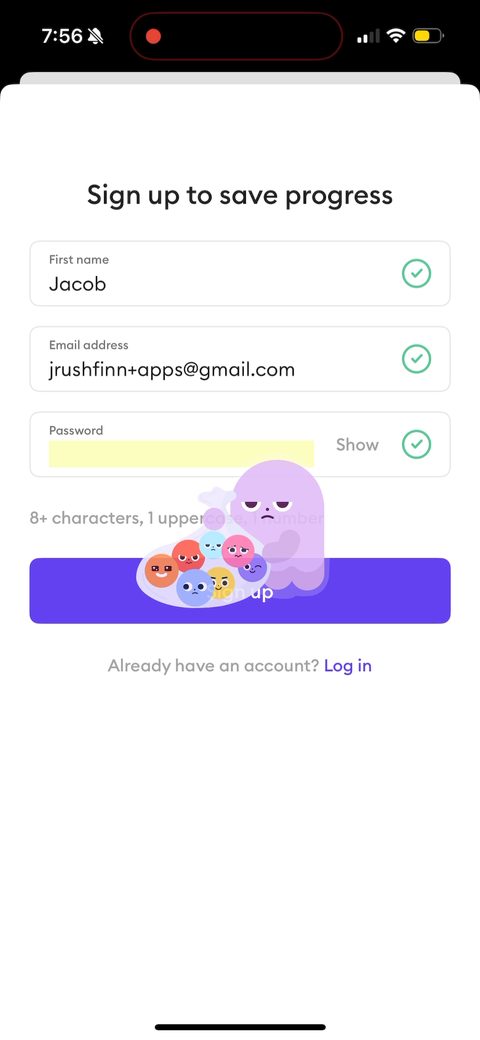Edit the First name field
The width and height of the screenshot is (480, 1040).
point(240,273)
